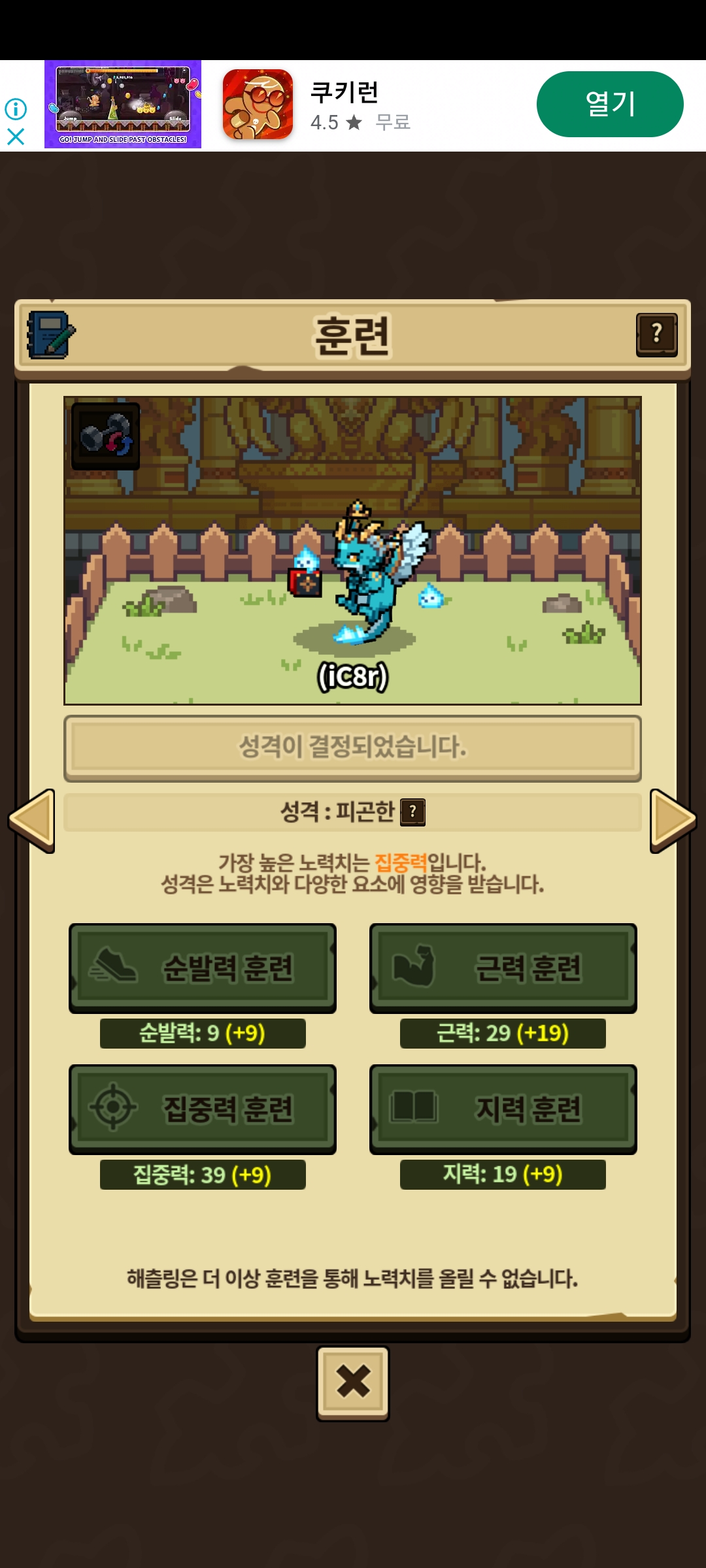Open the notebook icon in the 훈련 header

51,335
